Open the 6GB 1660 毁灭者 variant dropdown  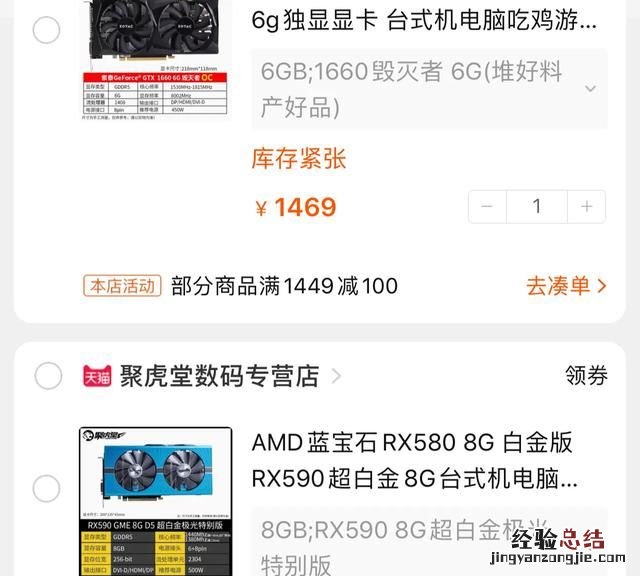pyautogui.click(x=429, y=89)
